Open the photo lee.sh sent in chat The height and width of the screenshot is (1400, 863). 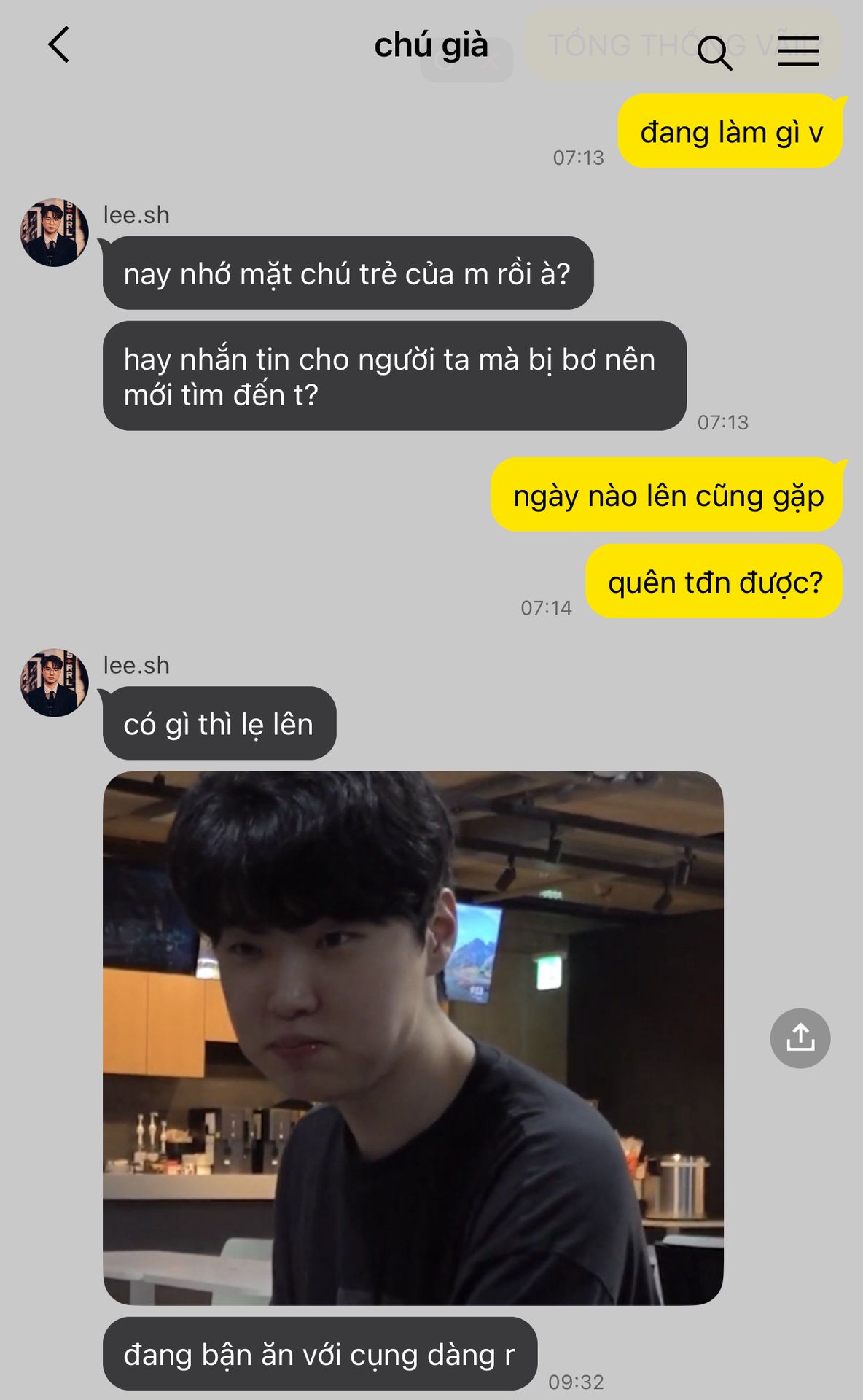click(413, 1038)
